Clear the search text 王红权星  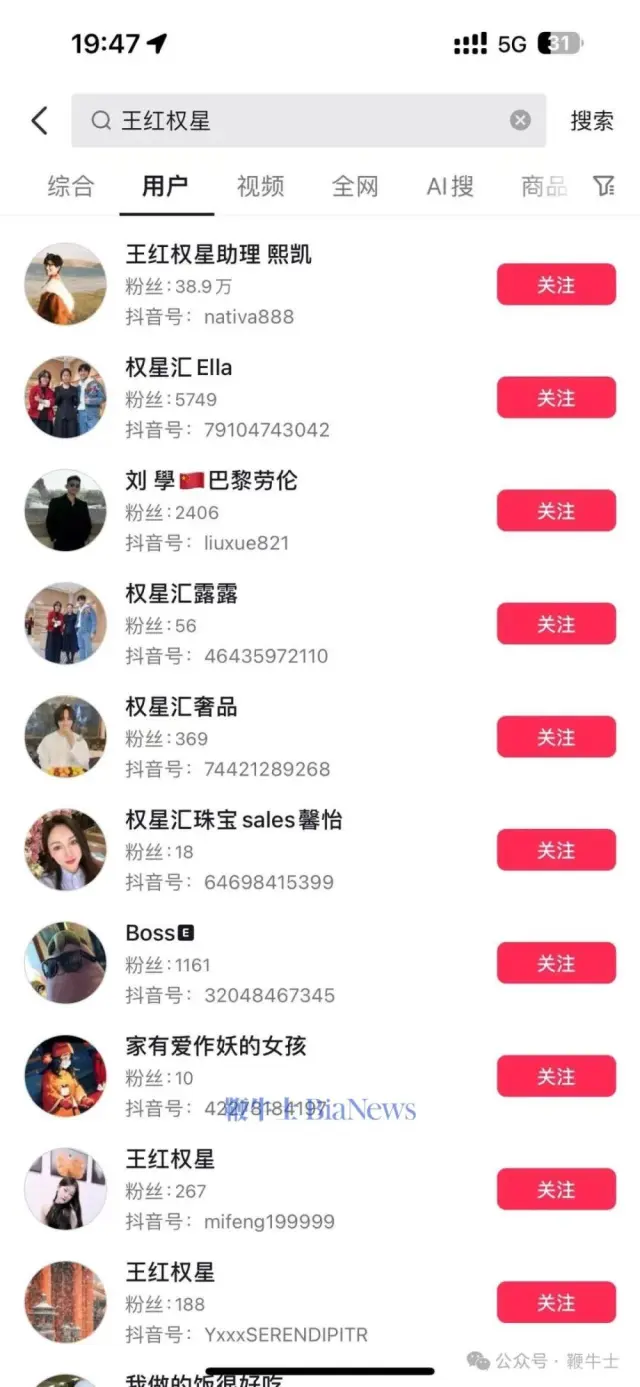tap(520, 121)
